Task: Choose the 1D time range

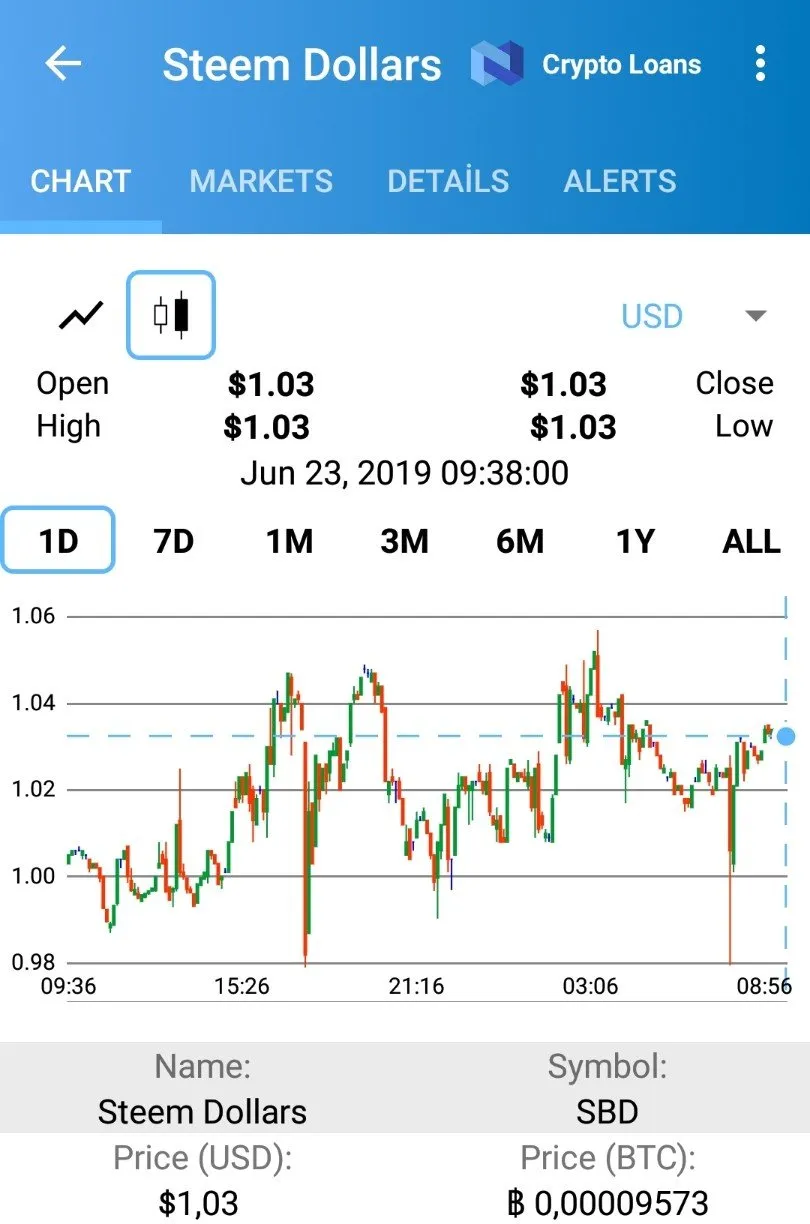Action: point(58,541)
